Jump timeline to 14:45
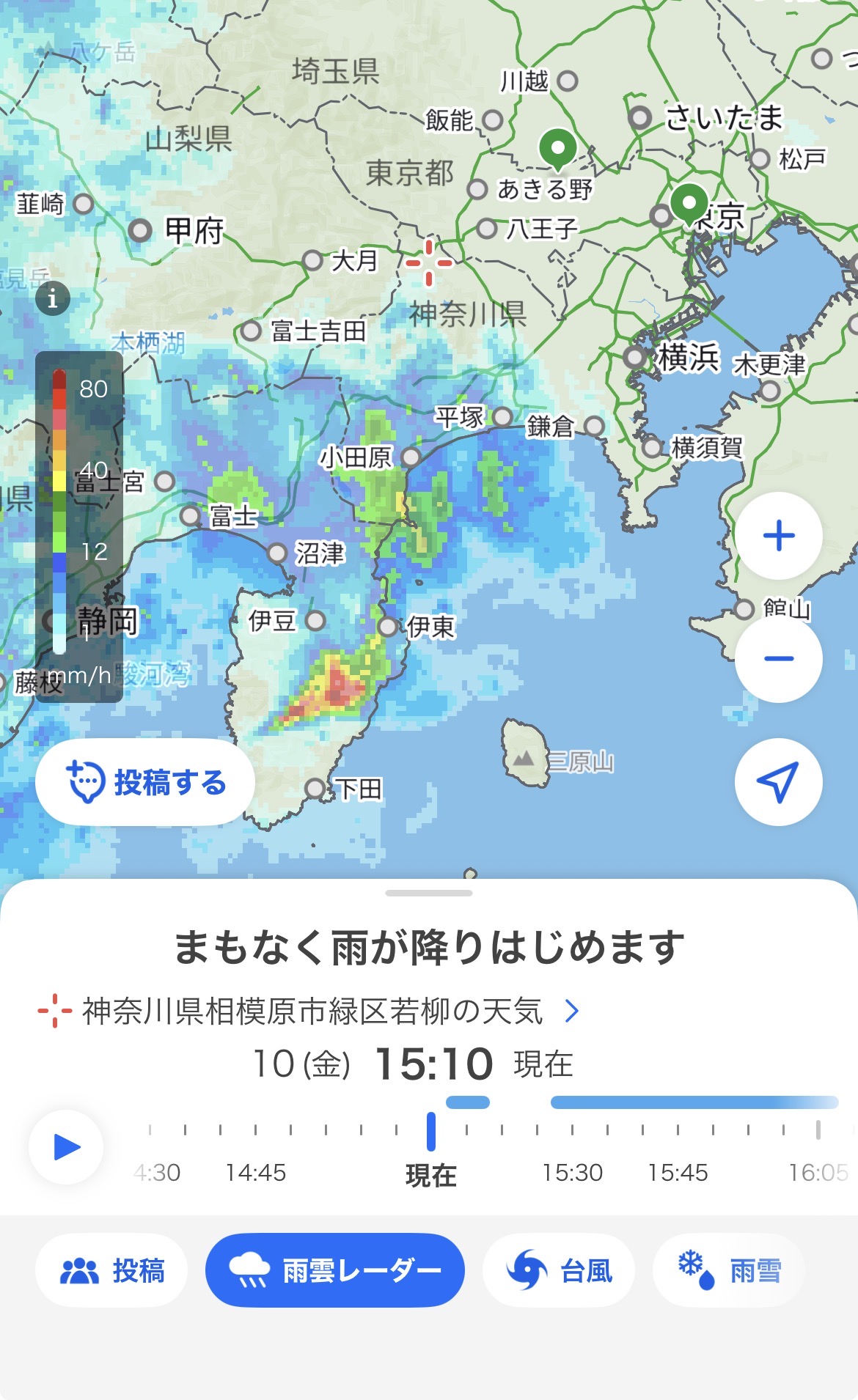Viewport: 858px width, 1400px height. pyautogui.click(x=255, y=1130)
